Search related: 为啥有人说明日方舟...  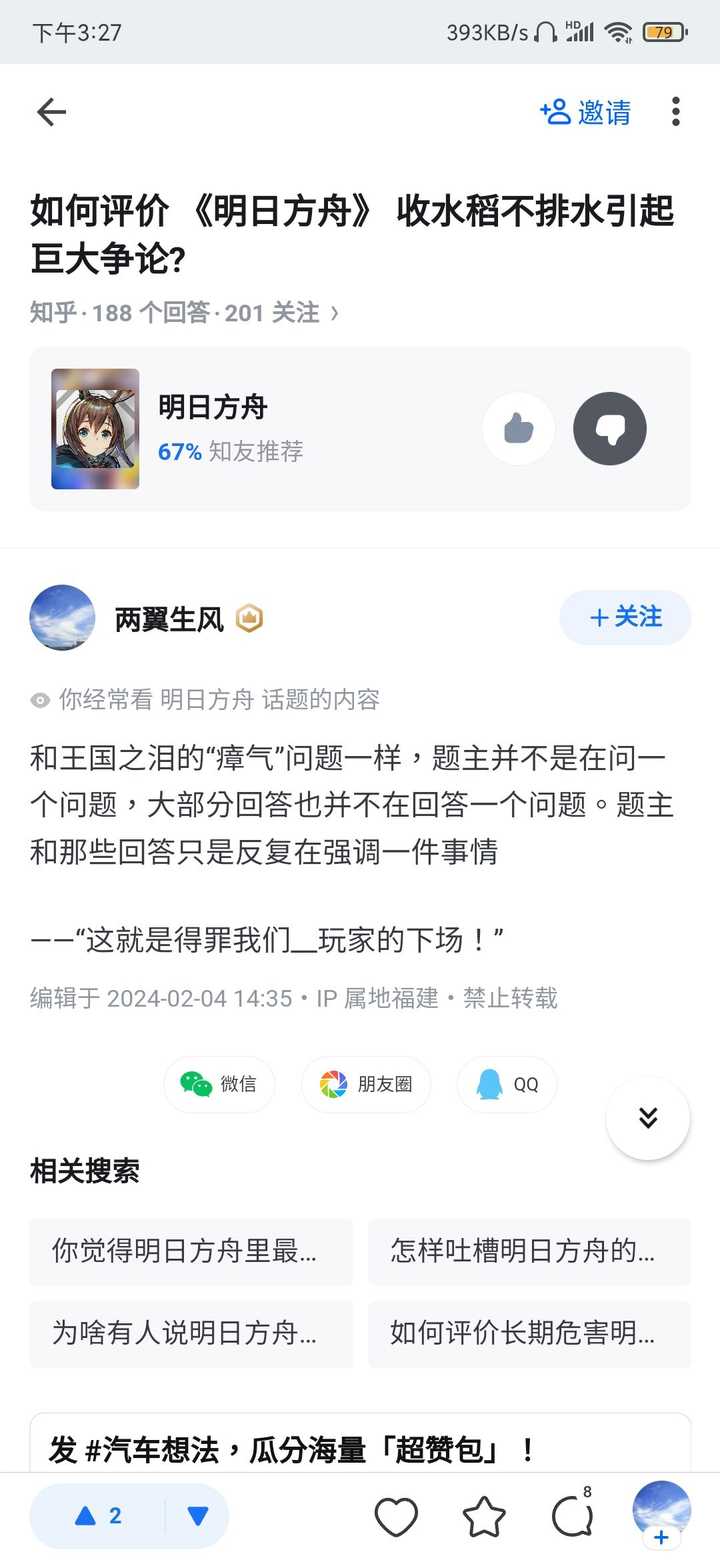(191, 1333)
